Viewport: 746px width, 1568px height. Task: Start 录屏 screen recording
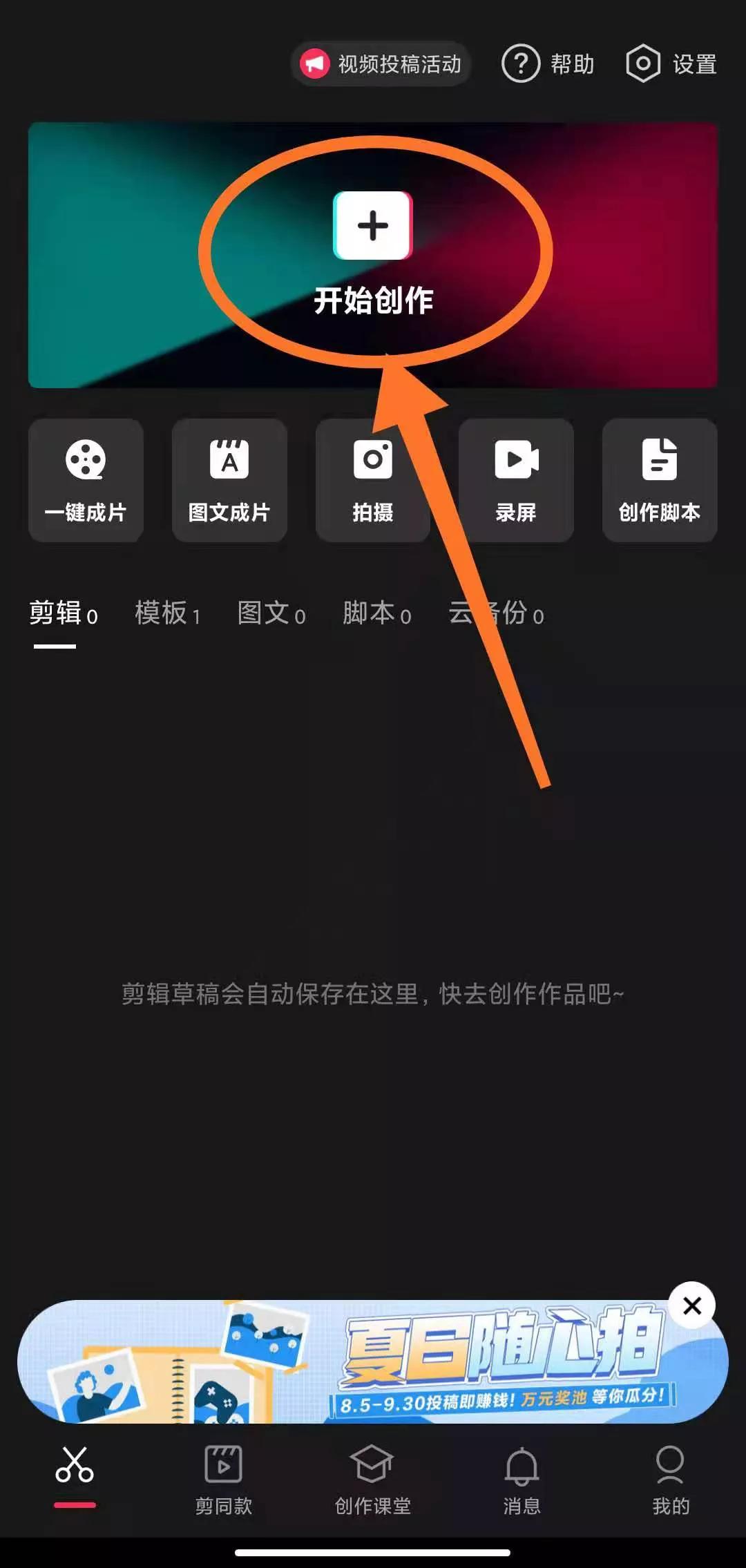(516, 480)
